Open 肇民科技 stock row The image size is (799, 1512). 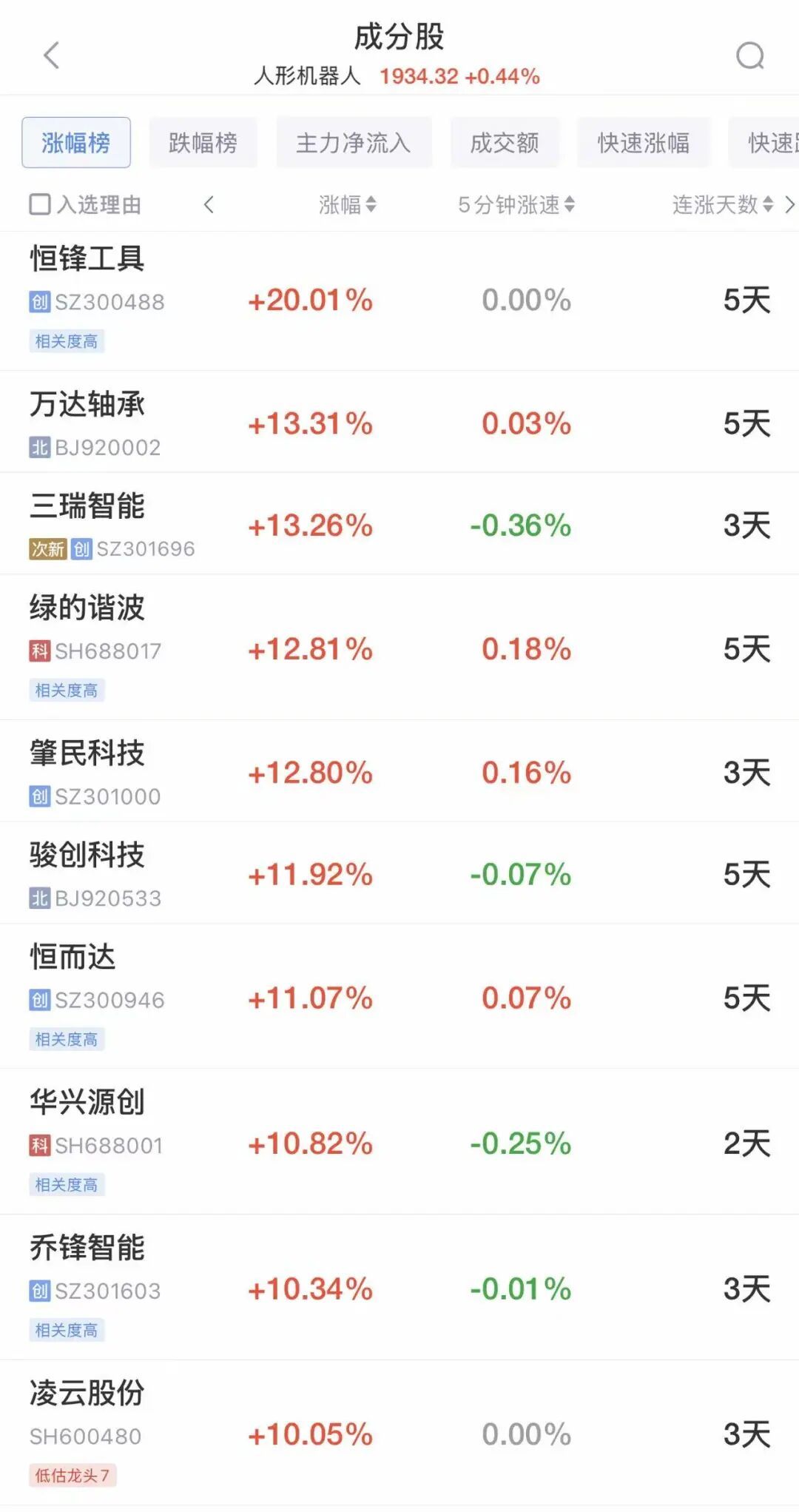click(399, 771)
